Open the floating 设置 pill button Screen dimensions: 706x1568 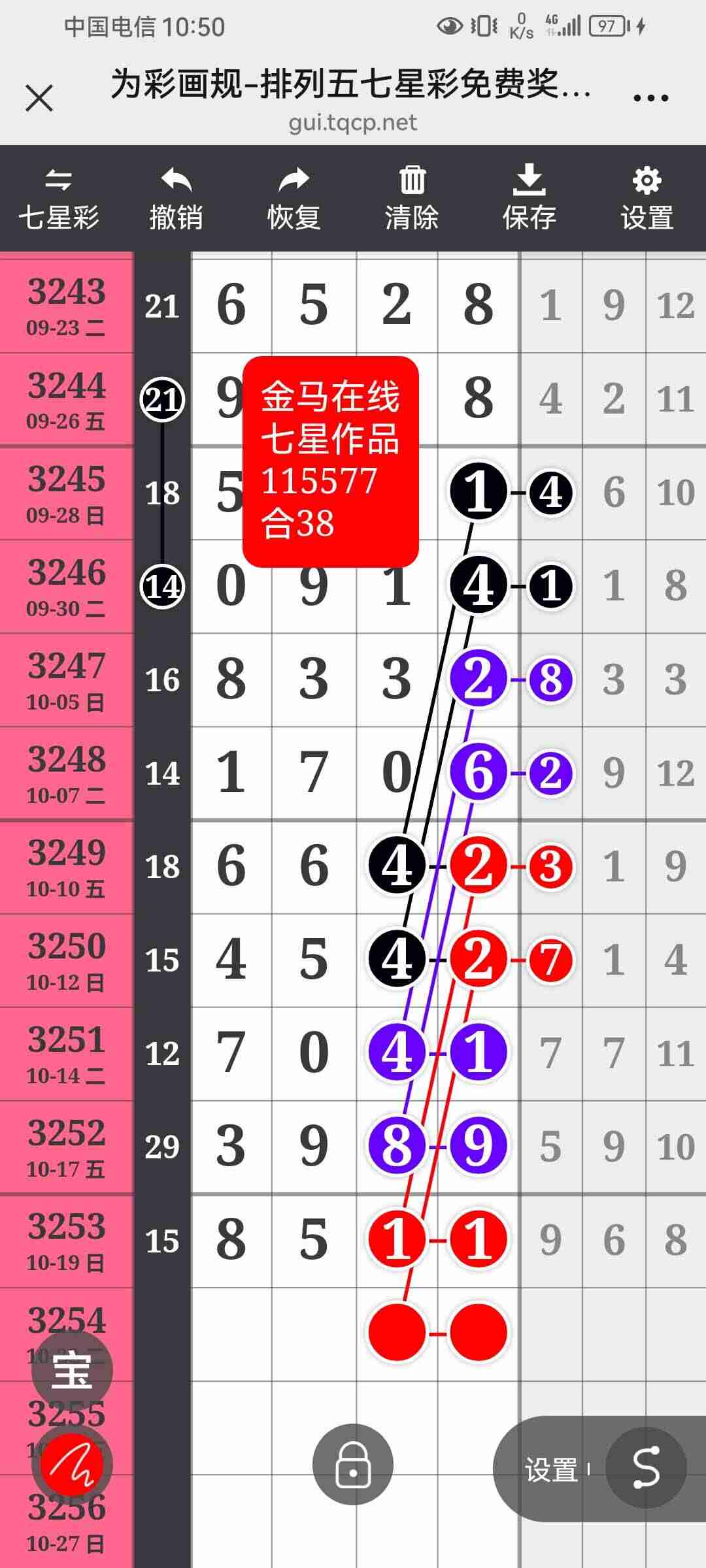point(551,1469)
